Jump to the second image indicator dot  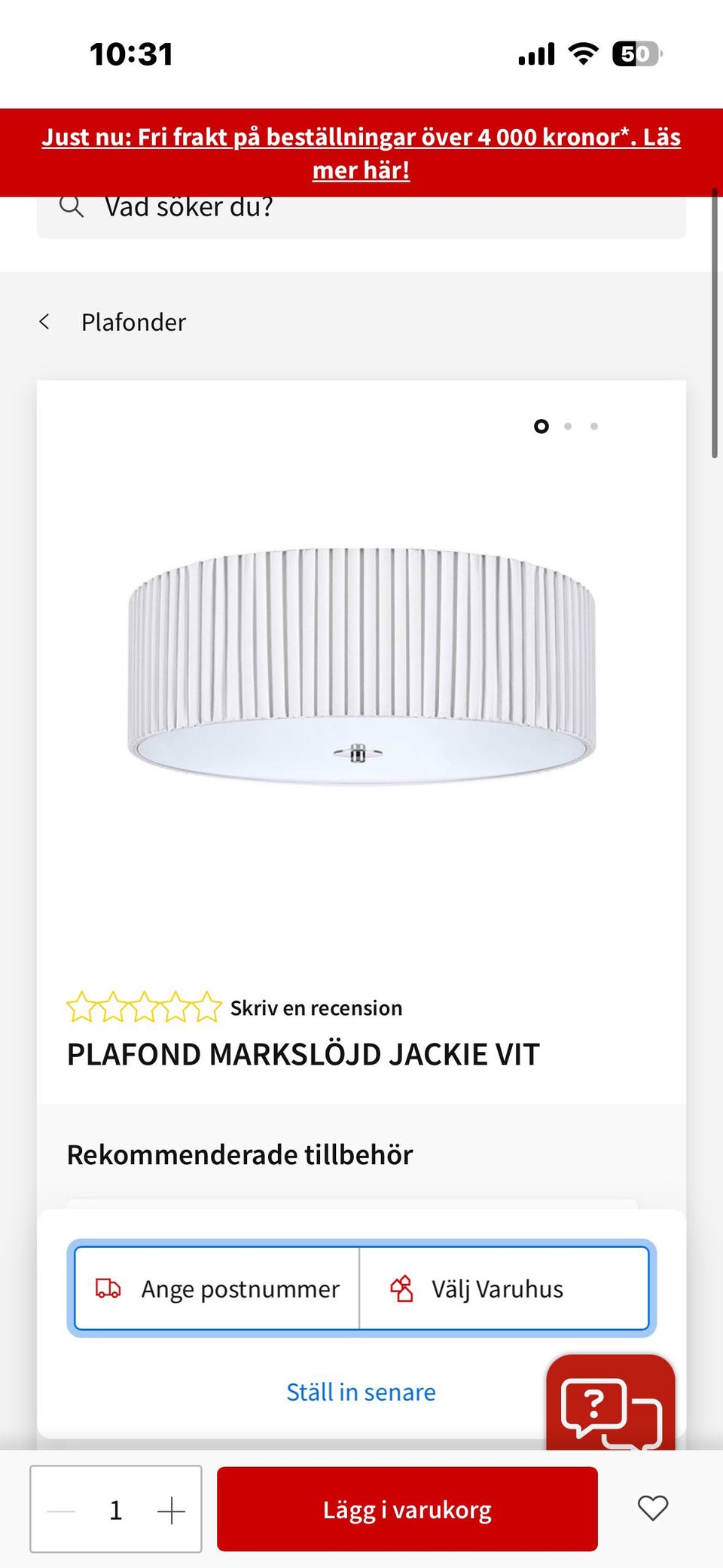[568, 426]
